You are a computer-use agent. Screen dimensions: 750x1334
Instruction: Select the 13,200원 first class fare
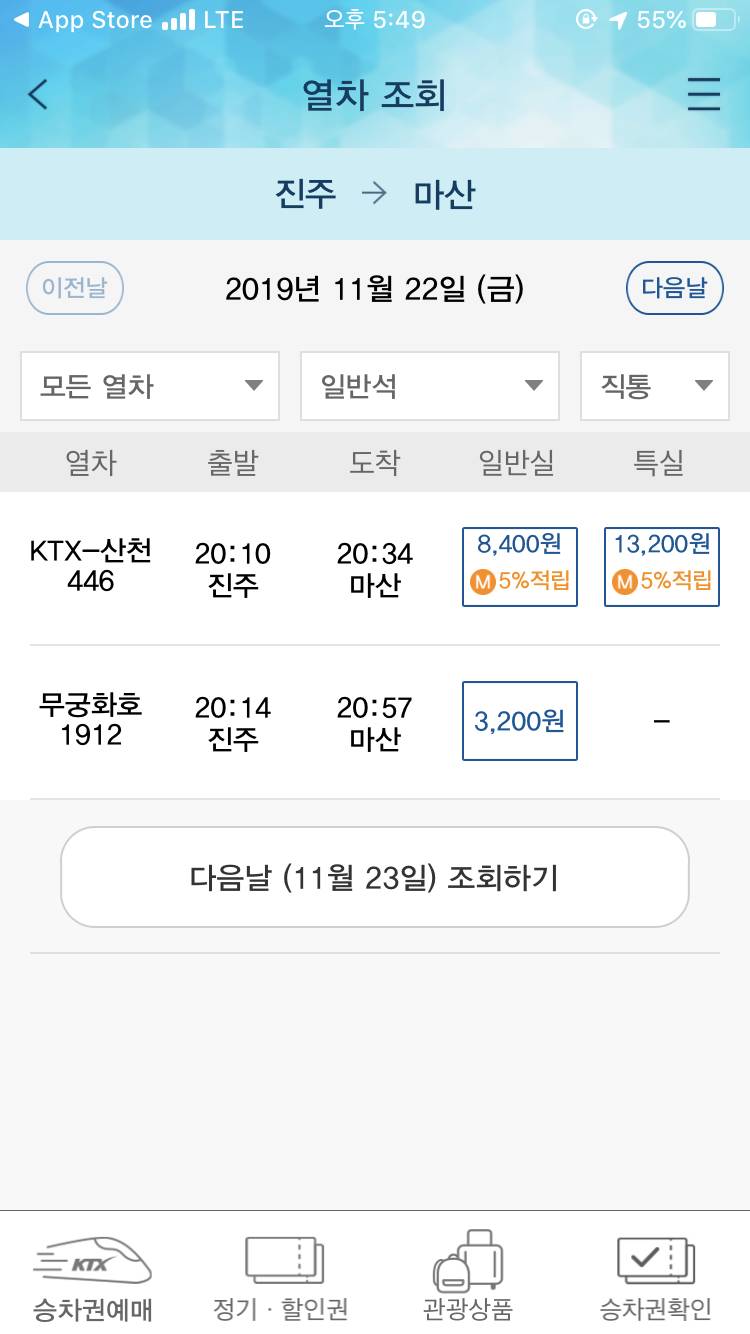pos(661,543)
